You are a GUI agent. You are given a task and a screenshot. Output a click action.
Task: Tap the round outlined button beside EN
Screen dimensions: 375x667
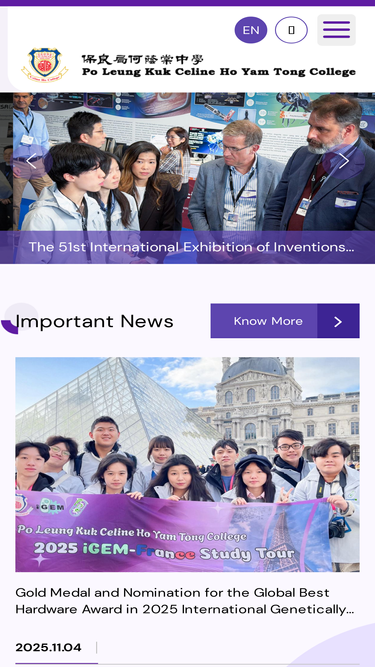(x=291, y=30)
